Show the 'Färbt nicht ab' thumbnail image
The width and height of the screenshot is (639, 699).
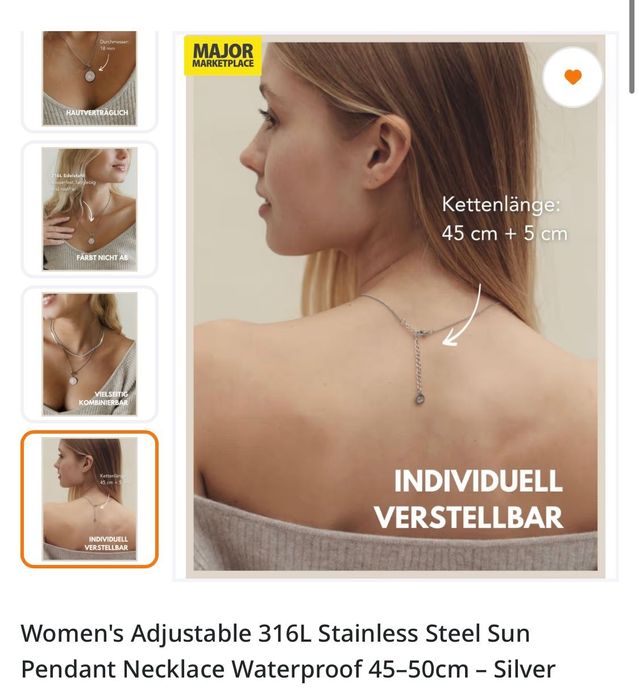[89, 209]
